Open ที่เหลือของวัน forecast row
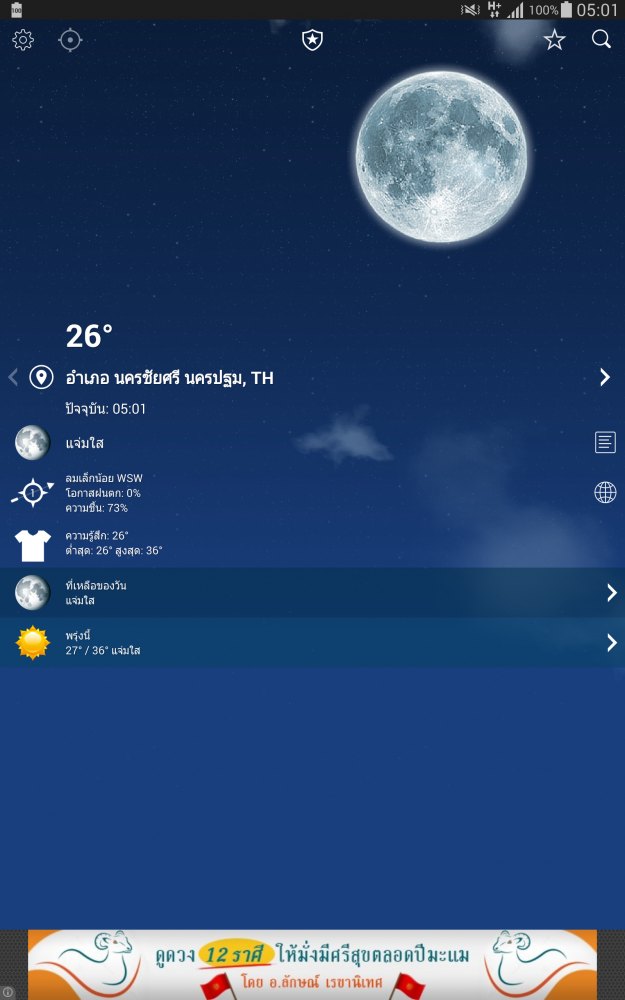Screen dimensions: 625x1000 pos(312,592)
